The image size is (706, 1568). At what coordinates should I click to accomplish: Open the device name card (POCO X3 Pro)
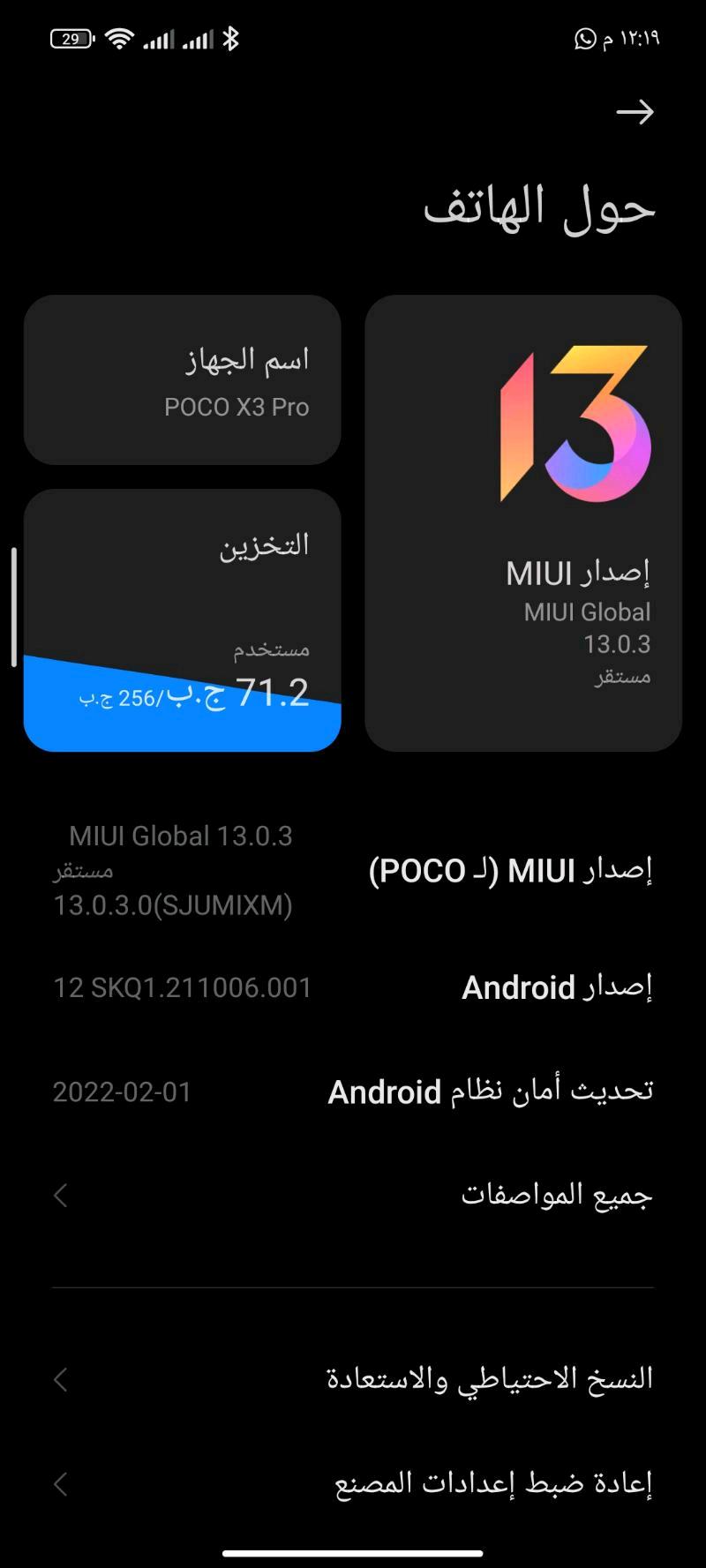click(183, 380)
